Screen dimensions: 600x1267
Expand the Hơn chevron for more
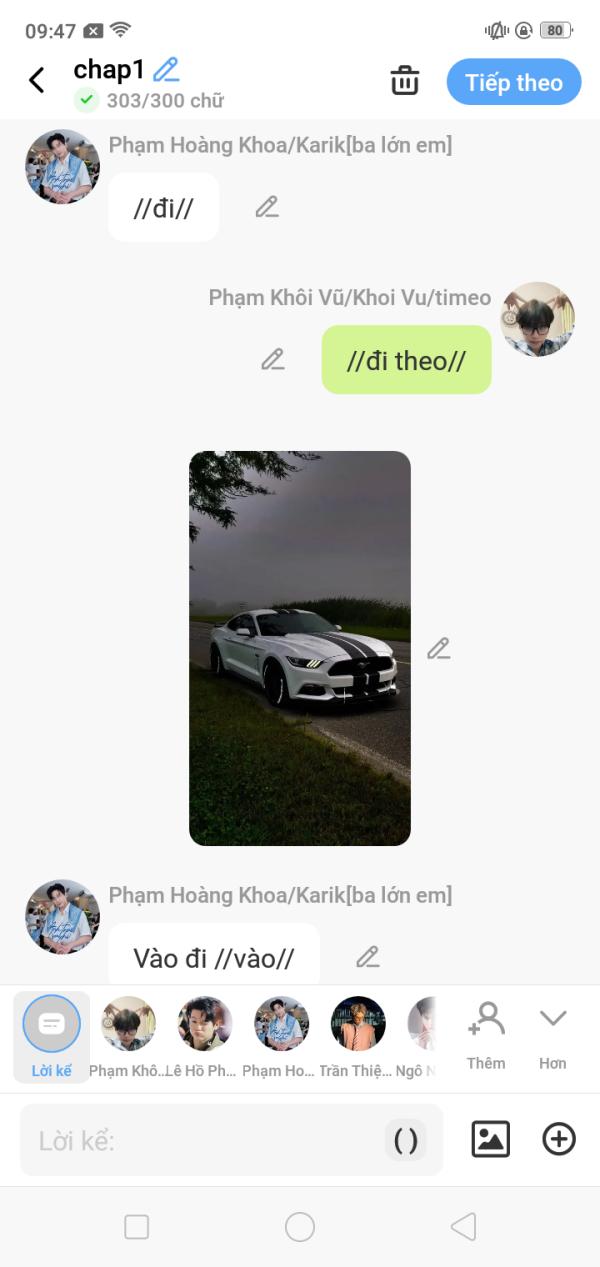tap(553, 1035)
